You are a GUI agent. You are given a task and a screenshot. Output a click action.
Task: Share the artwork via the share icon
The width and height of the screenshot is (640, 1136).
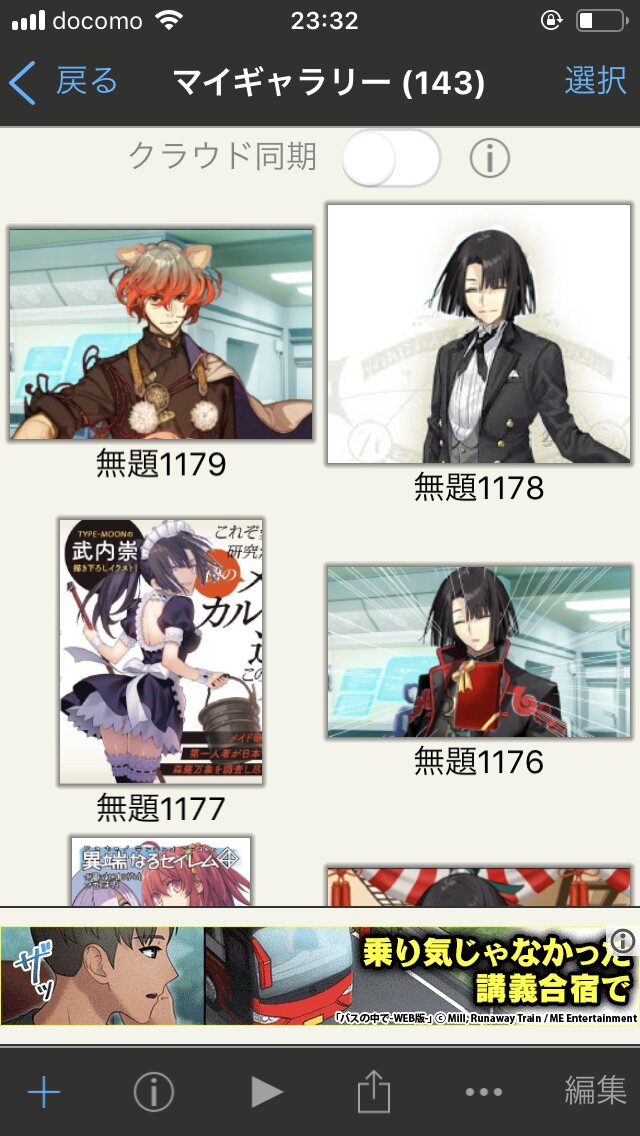pyautogui.click(x=373, y=1092)
